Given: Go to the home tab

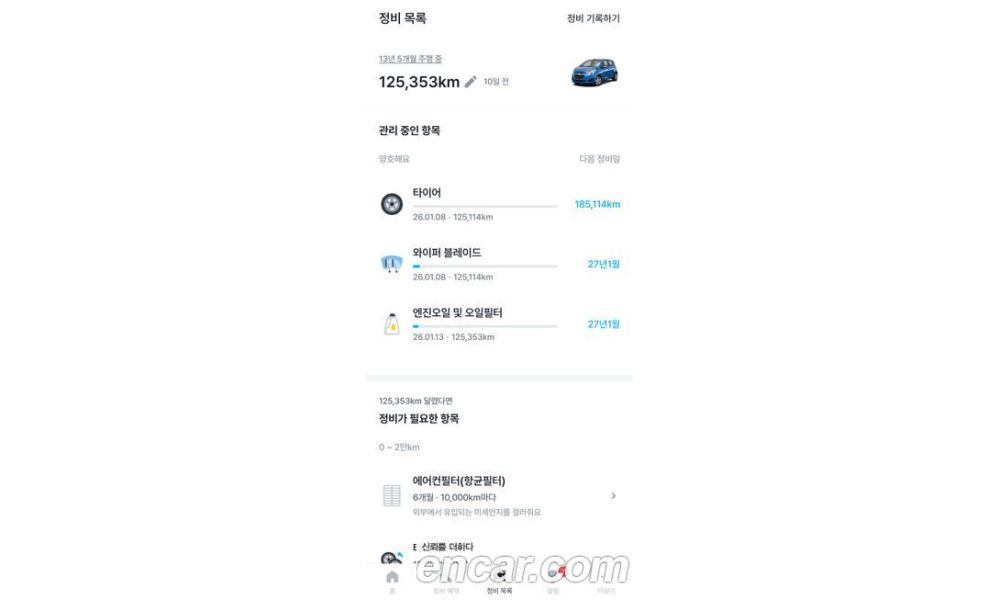Looking at the screenshot, I should pos(392,580).
